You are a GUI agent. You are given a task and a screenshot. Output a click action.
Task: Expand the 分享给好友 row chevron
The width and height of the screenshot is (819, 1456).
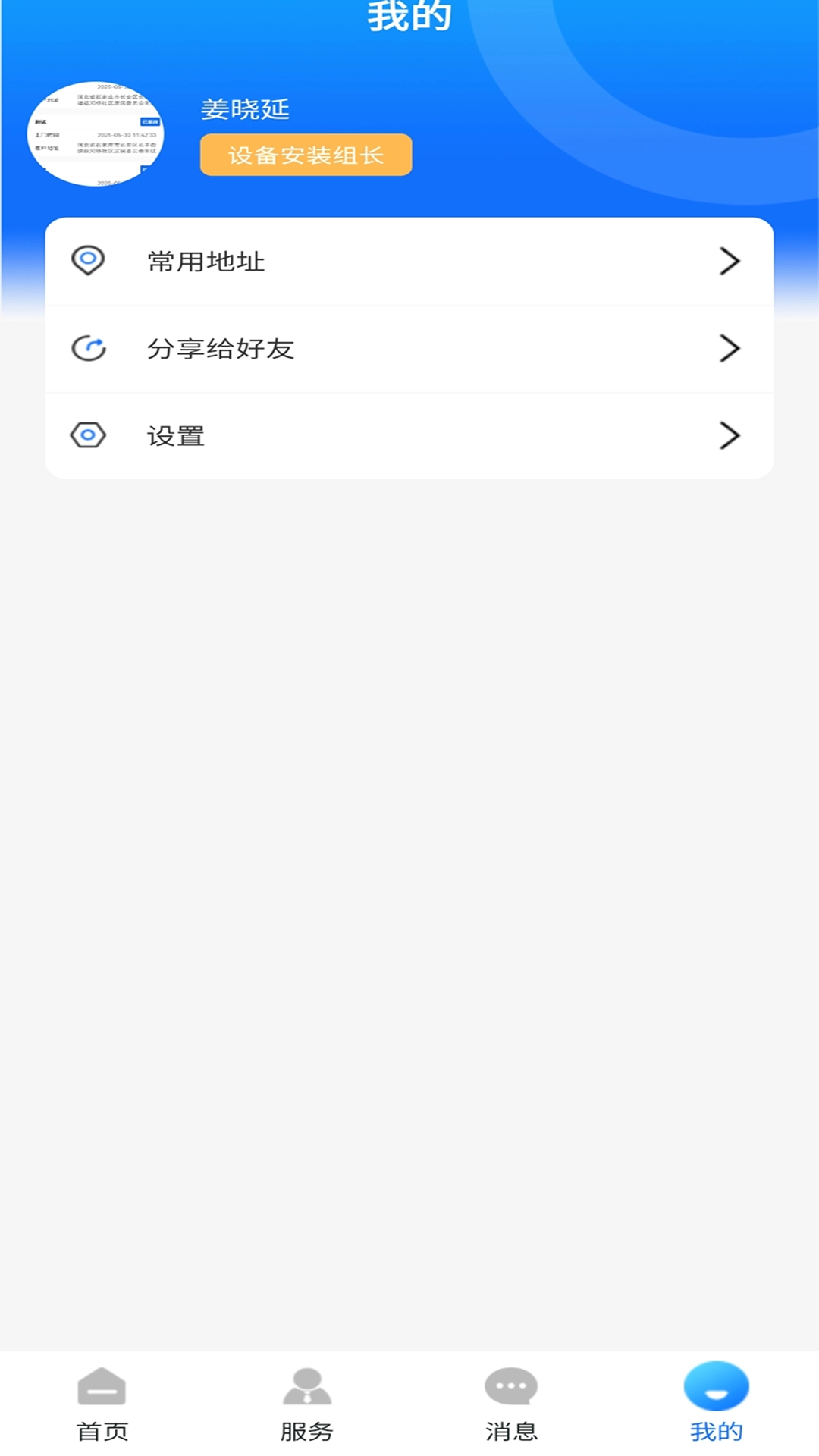(x=730, y=348)
